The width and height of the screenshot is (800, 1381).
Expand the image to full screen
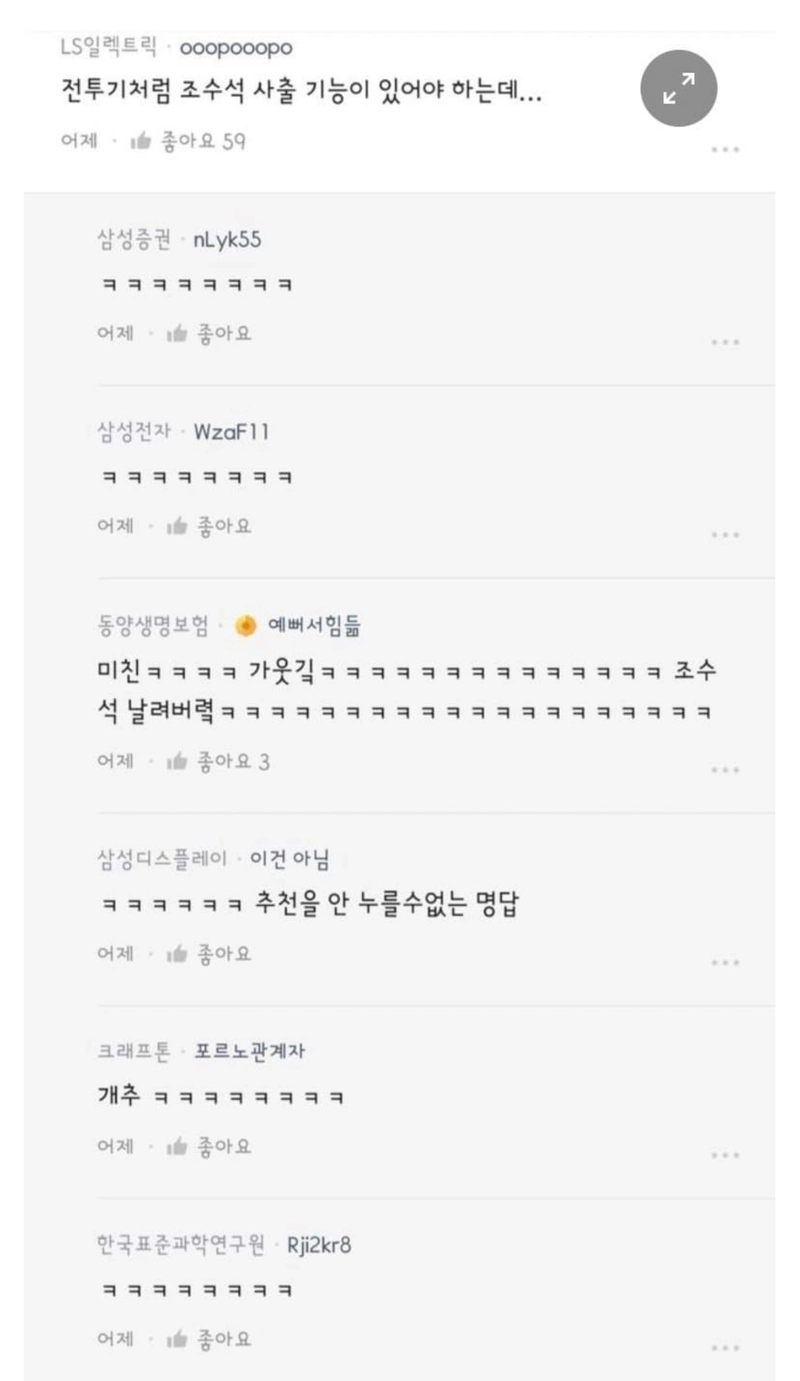point(680,87)
